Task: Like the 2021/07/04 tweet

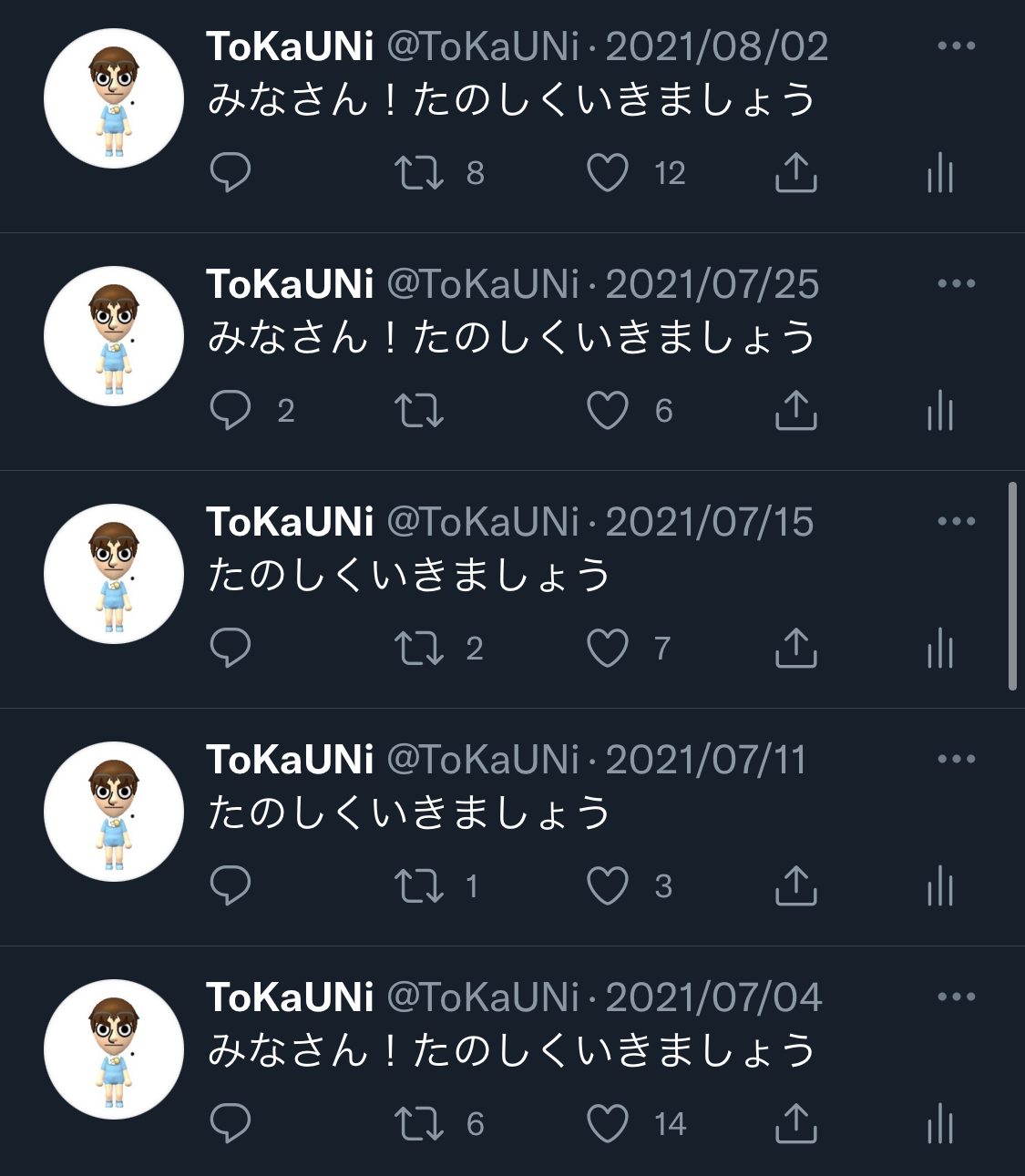Action: [608, 1124]
